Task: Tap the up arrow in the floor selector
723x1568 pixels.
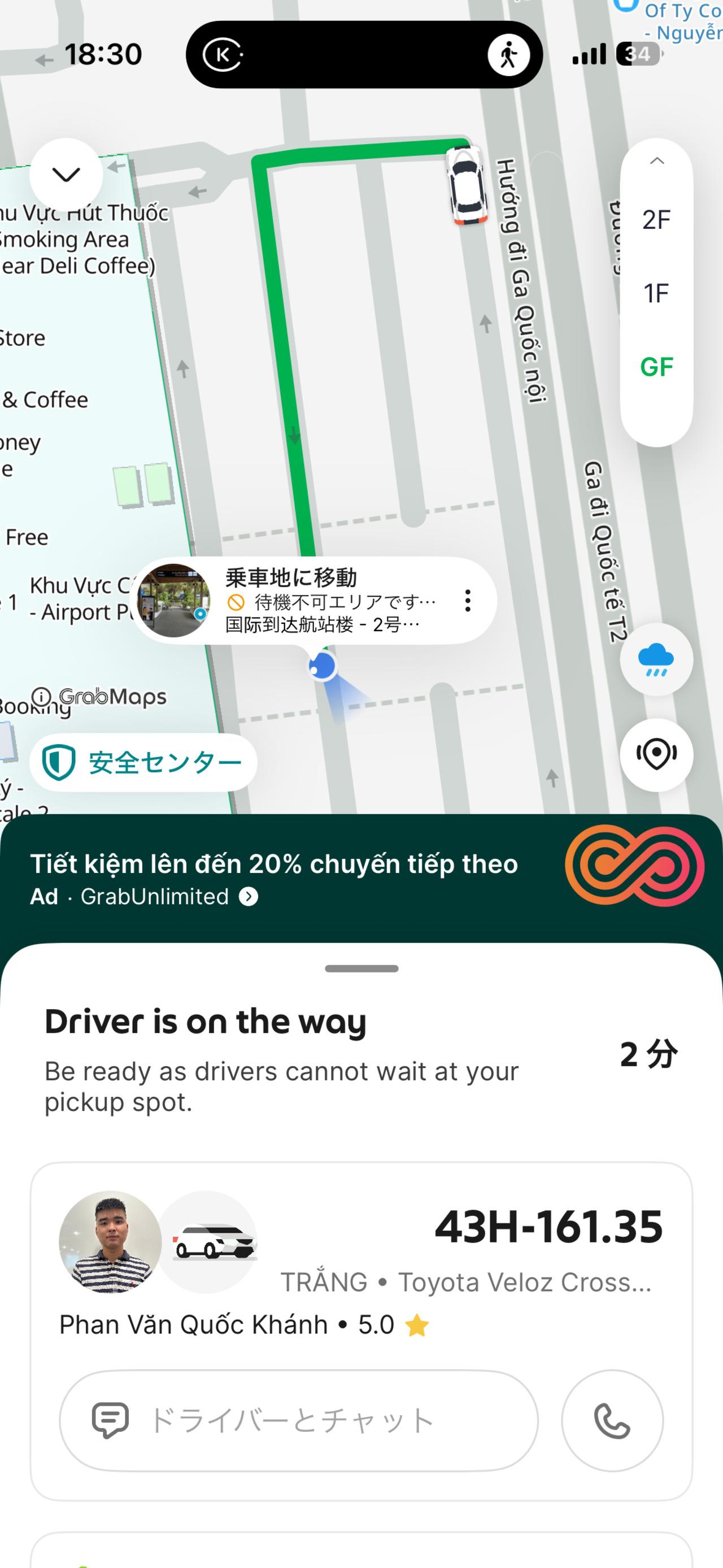Action: [x=656, y=161]
